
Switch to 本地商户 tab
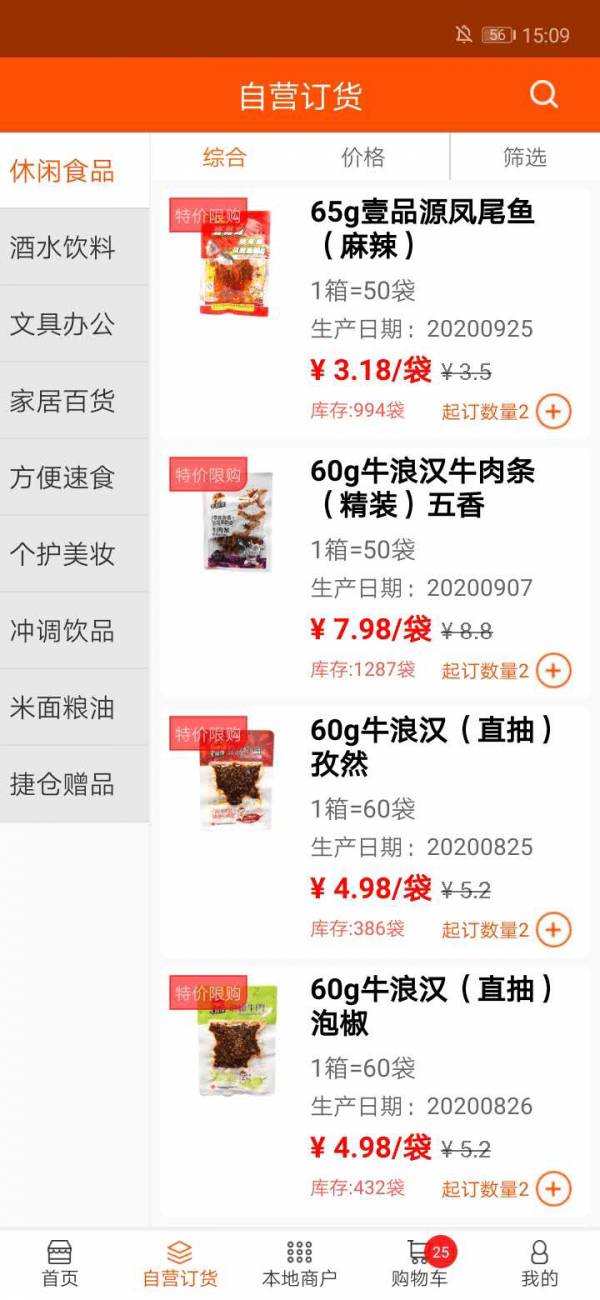point(299,1264)
